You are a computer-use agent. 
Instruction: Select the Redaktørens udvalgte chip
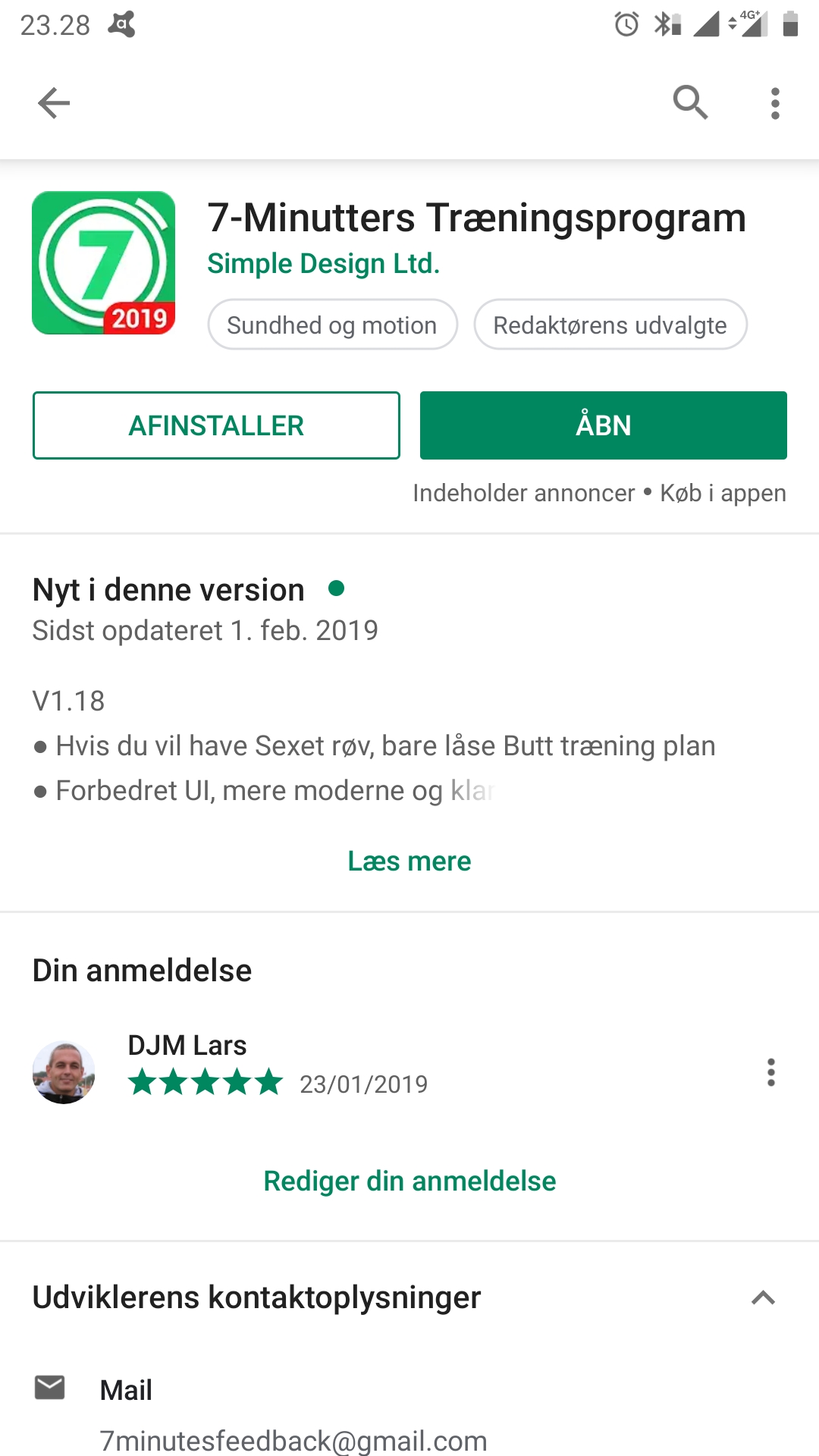pos(610,325)
